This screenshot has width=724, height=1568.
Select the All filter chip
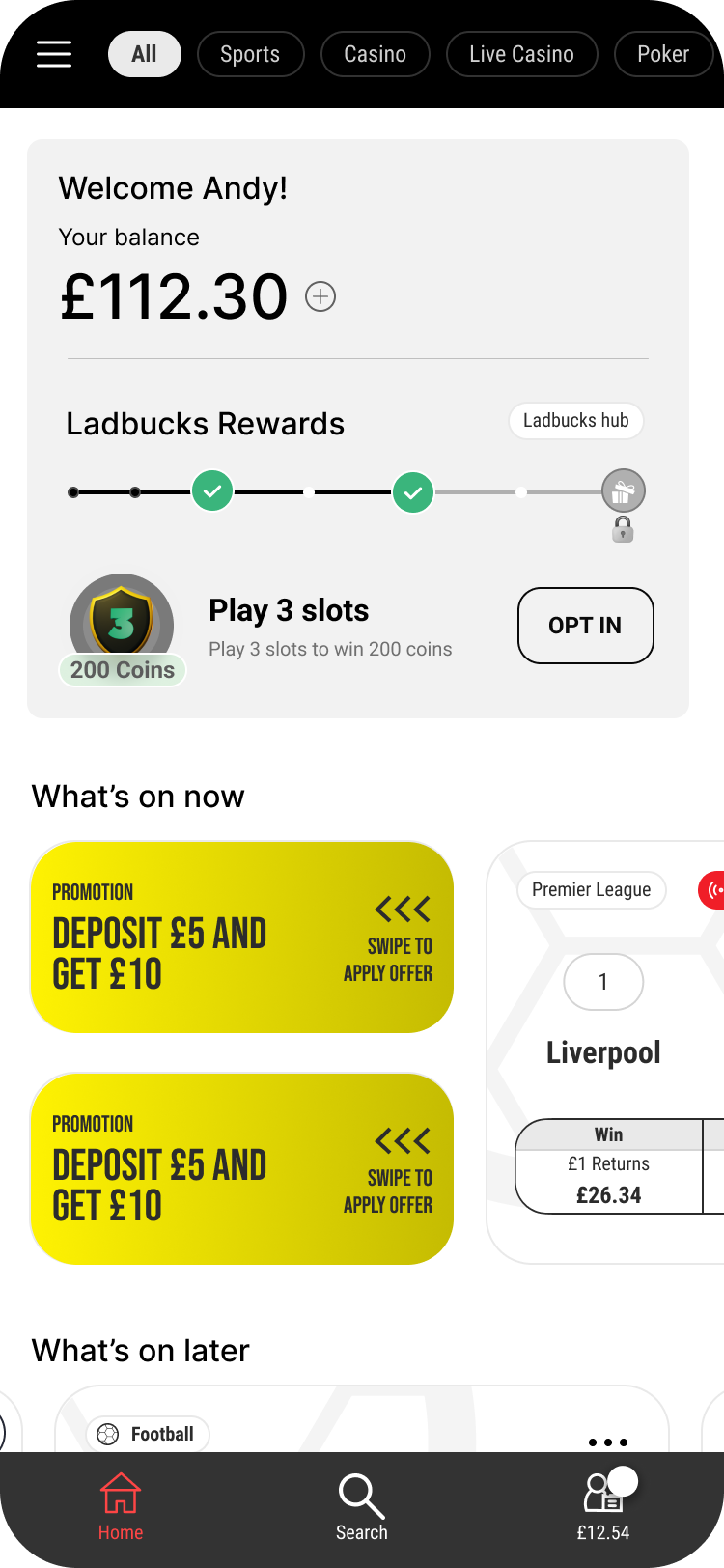tap(144, 54)
